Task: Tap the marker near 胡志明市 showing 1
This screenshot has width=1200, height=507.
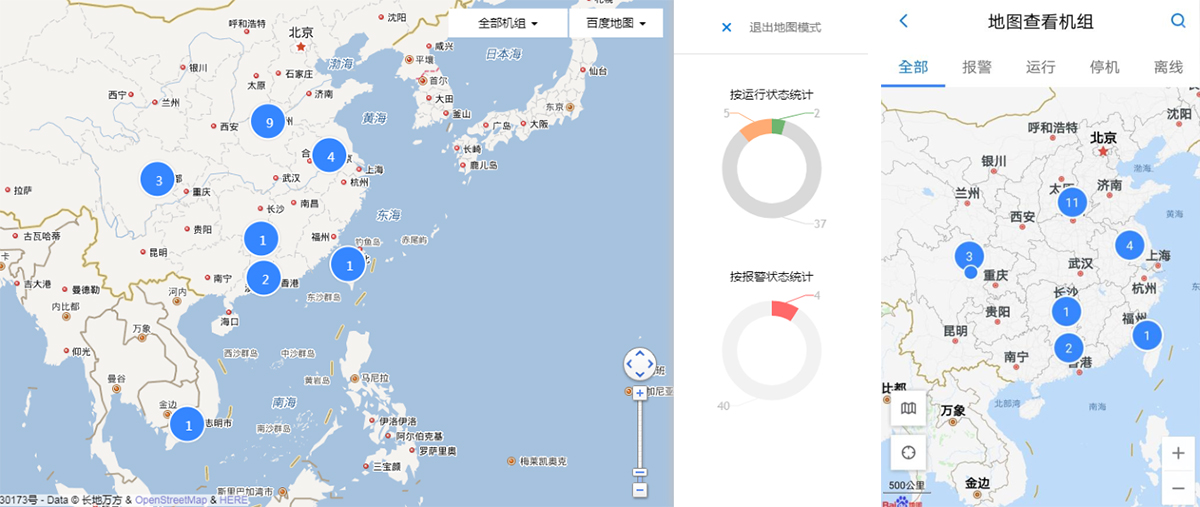Action: 187,424
